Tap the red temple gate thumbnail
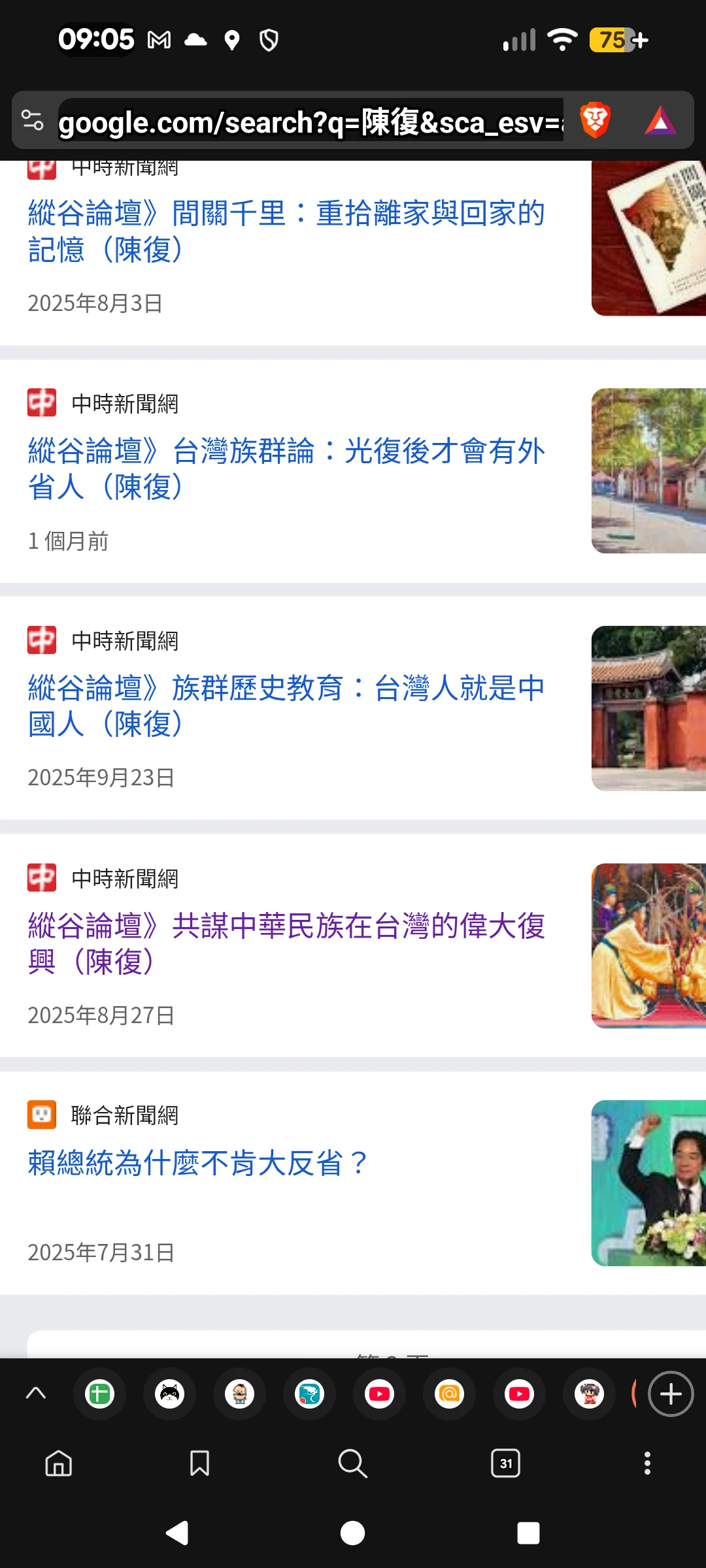706x1568 pixels. click(648, 708)
